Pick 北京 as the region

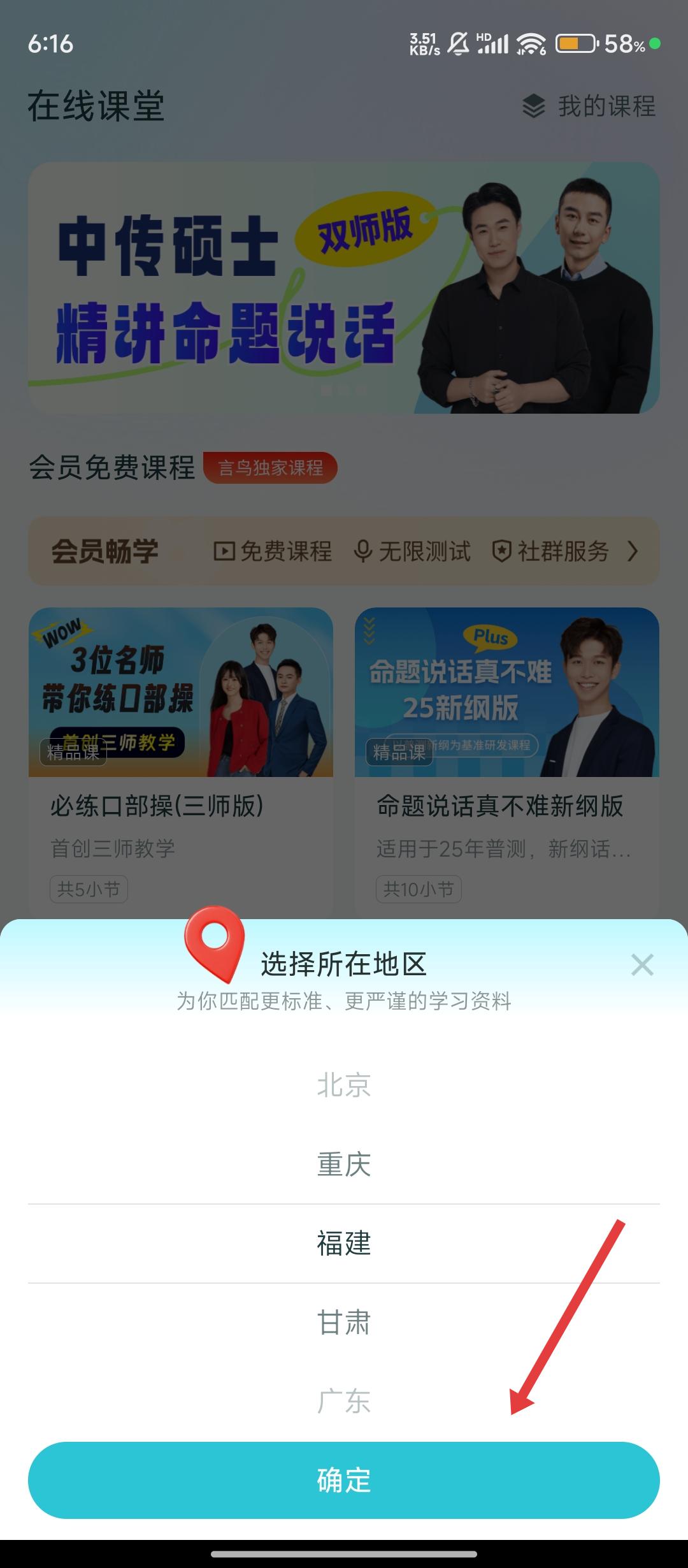click(344, 1084)
